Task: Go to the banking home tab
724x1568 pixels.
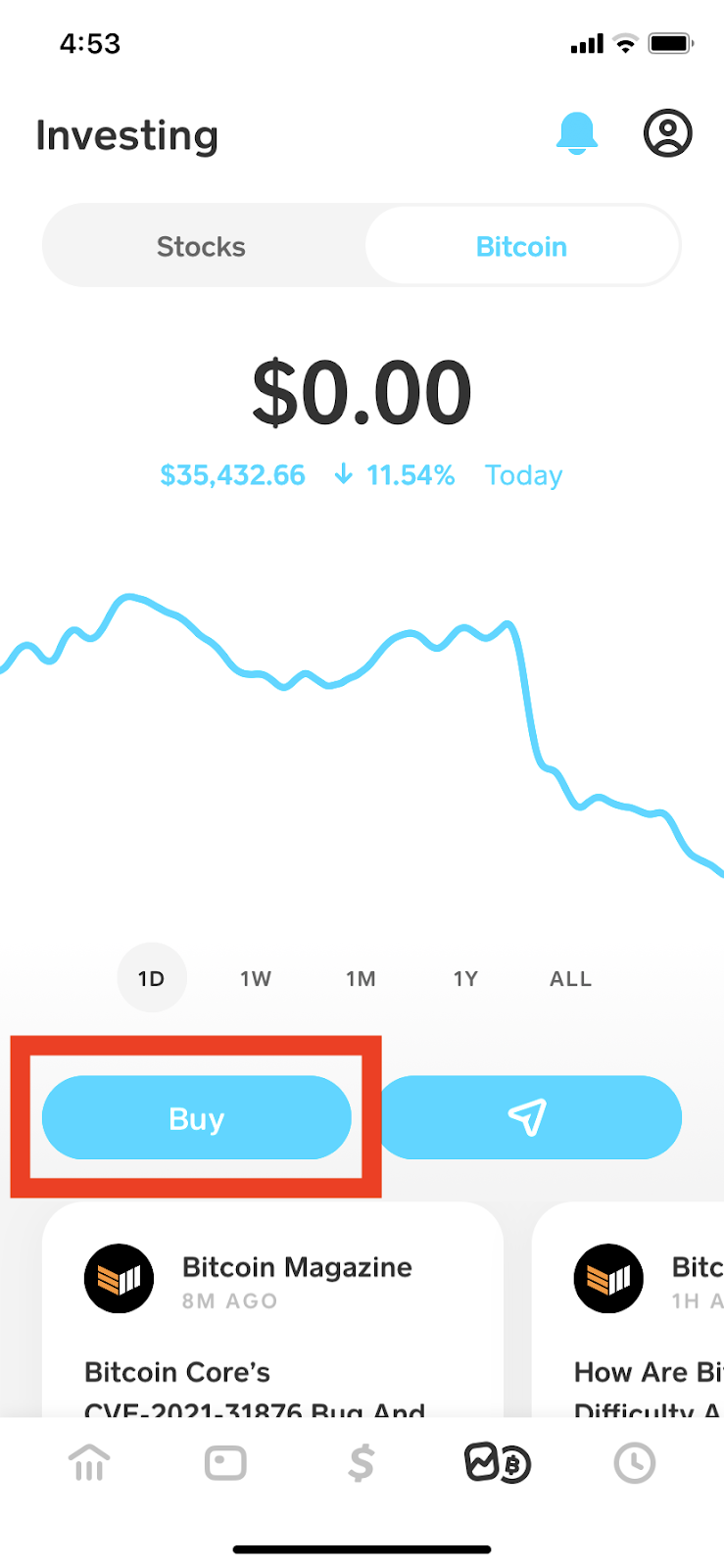Action: [89, 1464]
